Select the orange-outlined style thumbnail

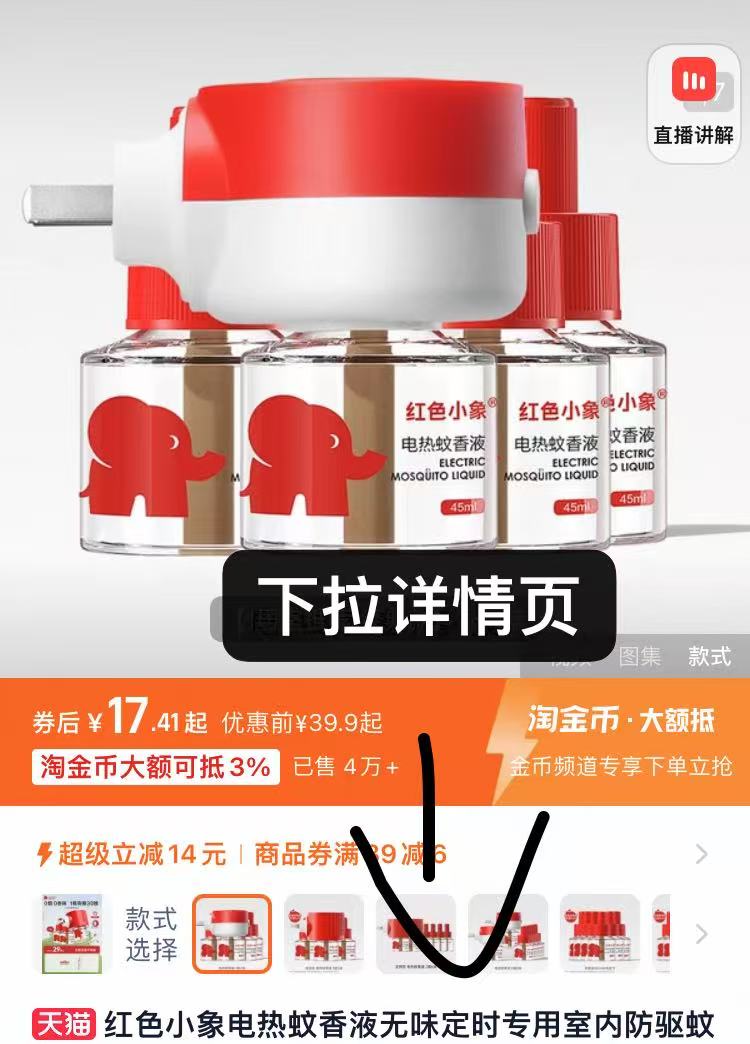[231, 934]
